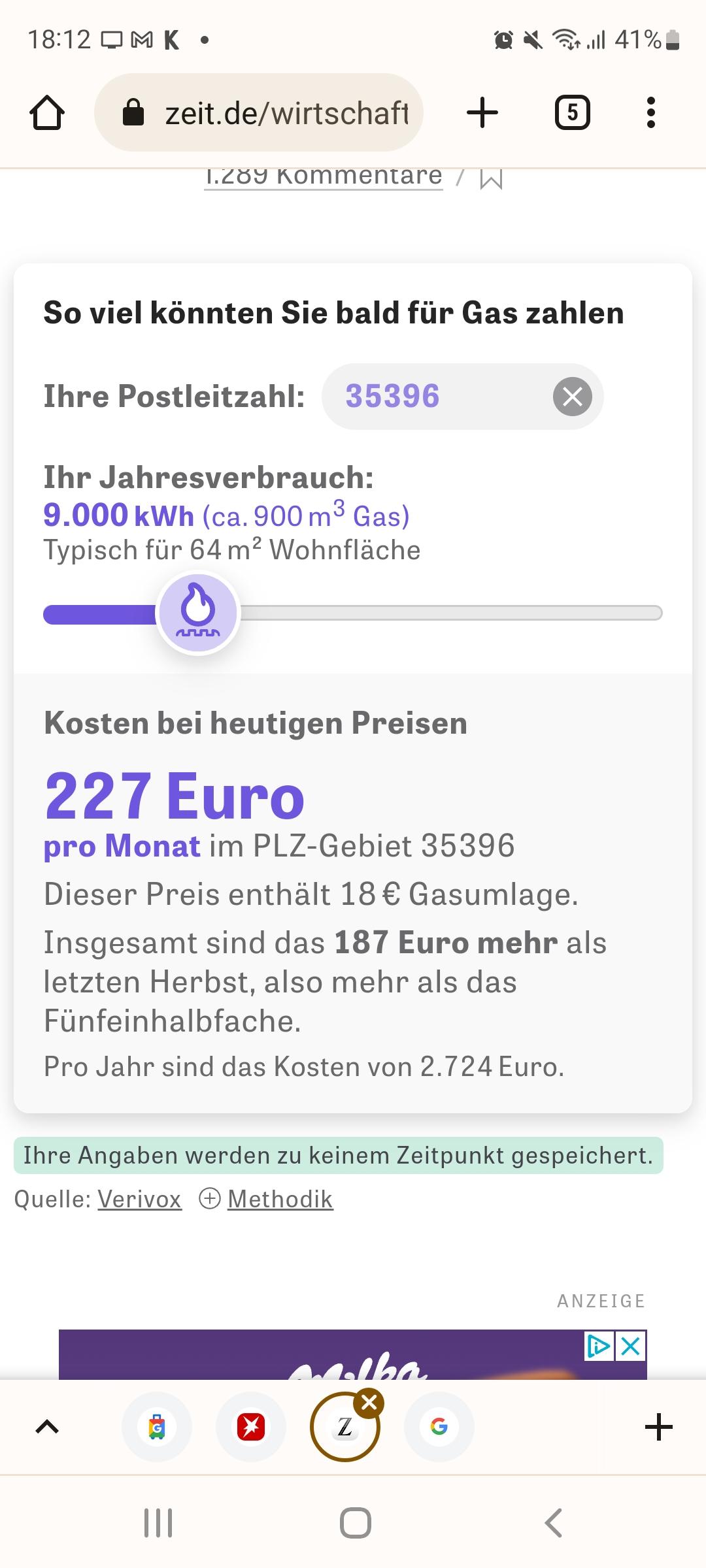The image size is (706, 1568).
Task: Go to the browser home page
Action: tap(47, 113)
